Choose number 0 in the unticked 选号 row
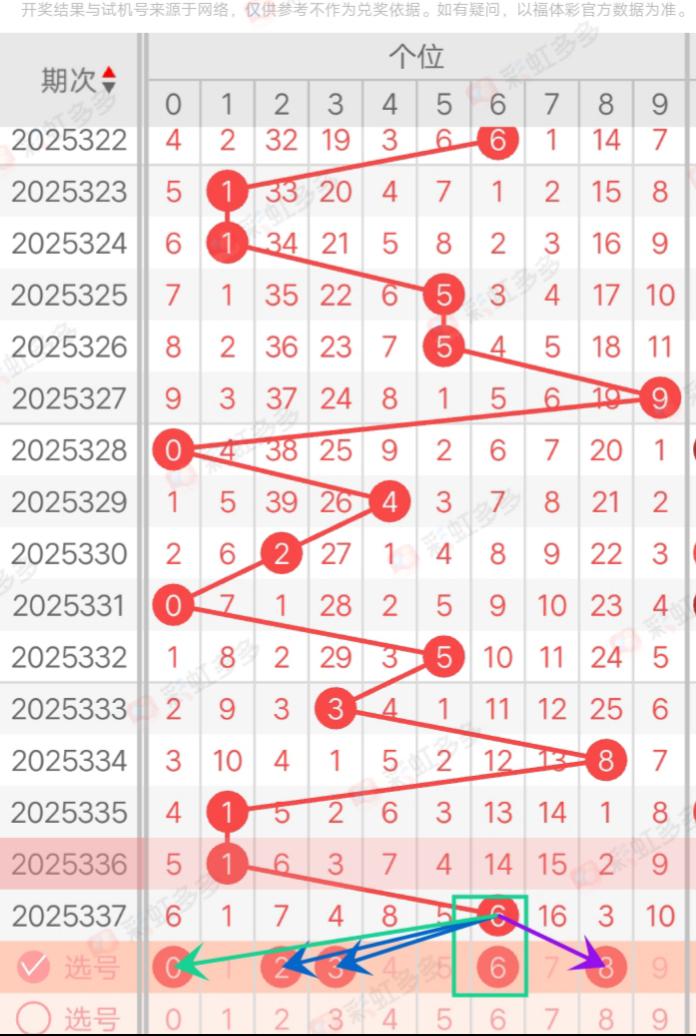 pyautogui.click(x=173, y=1019)
